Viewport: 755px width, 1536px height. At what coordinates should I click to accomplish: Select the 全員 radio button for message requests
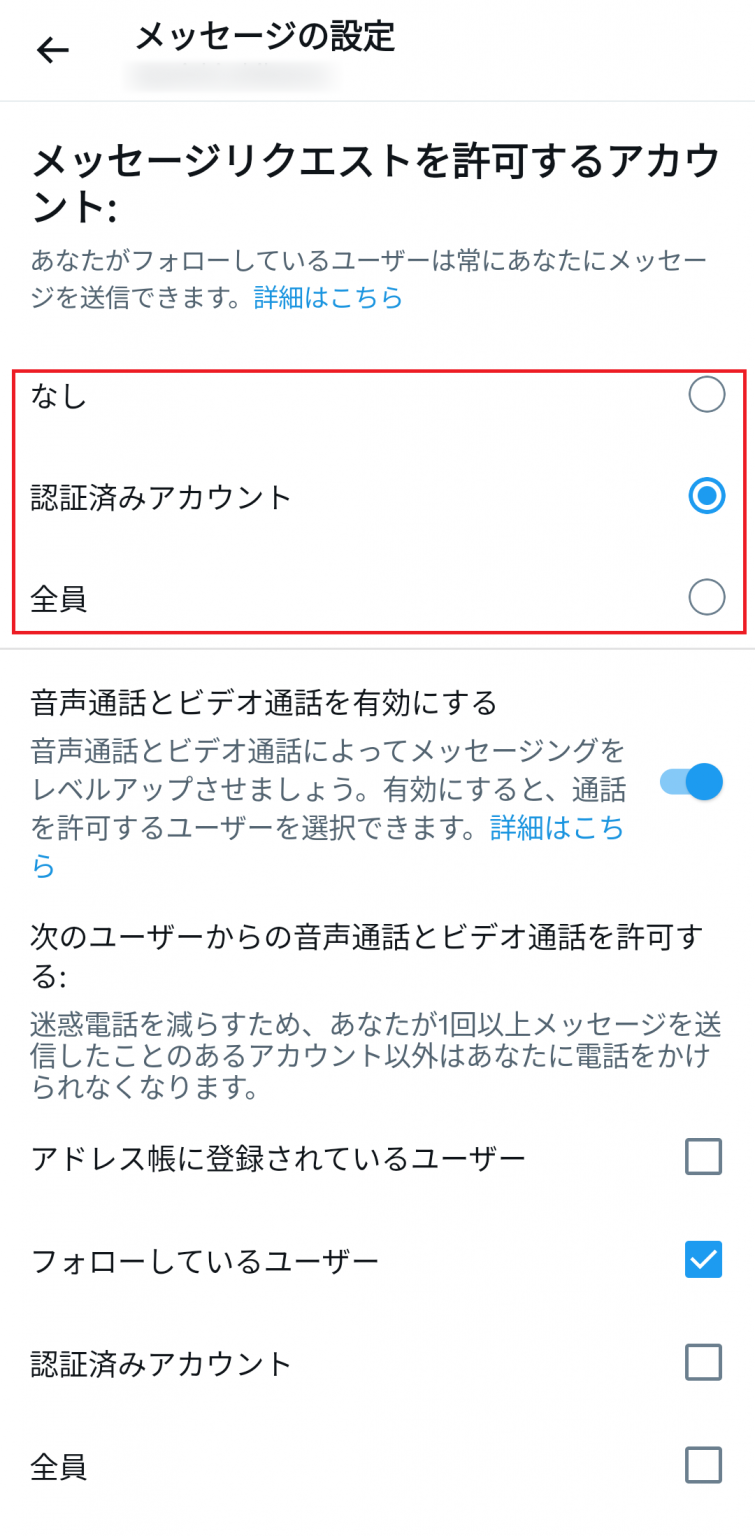707,597
